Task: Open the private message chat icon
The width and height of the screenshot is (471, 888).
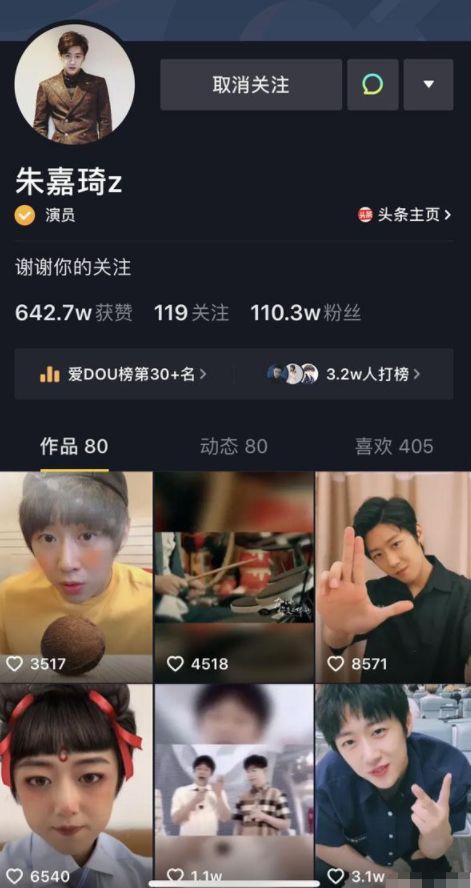Action: tap(372, 85)
